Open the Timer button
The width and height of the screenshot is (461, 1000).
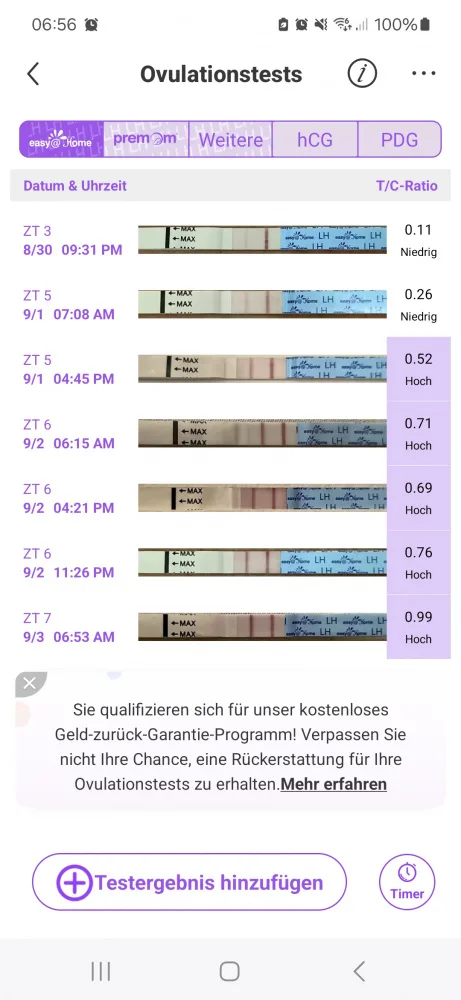407,883
